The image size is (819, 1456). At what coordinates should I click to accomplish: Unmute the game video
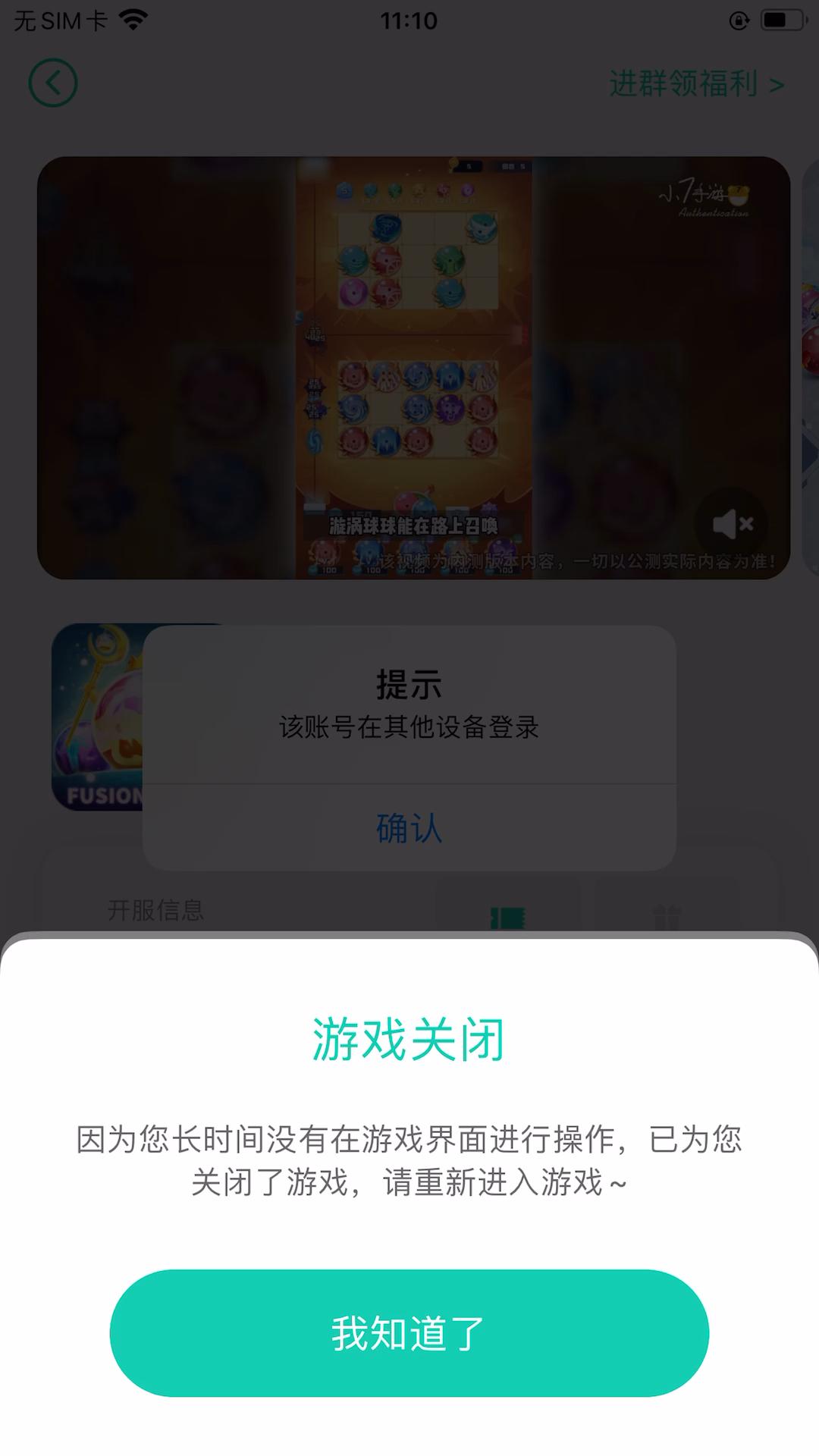(731, 524)
